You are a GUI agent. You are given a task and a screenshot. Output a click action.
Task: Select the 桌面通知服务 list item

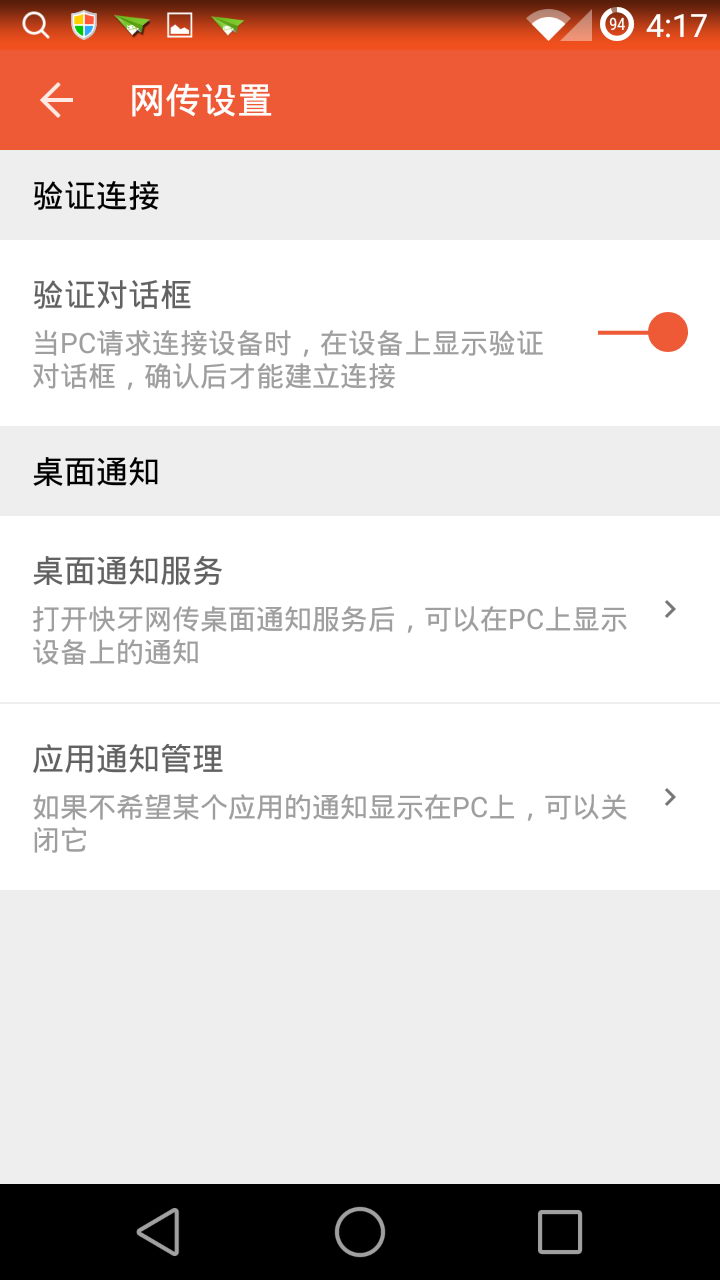coord(300,608)
